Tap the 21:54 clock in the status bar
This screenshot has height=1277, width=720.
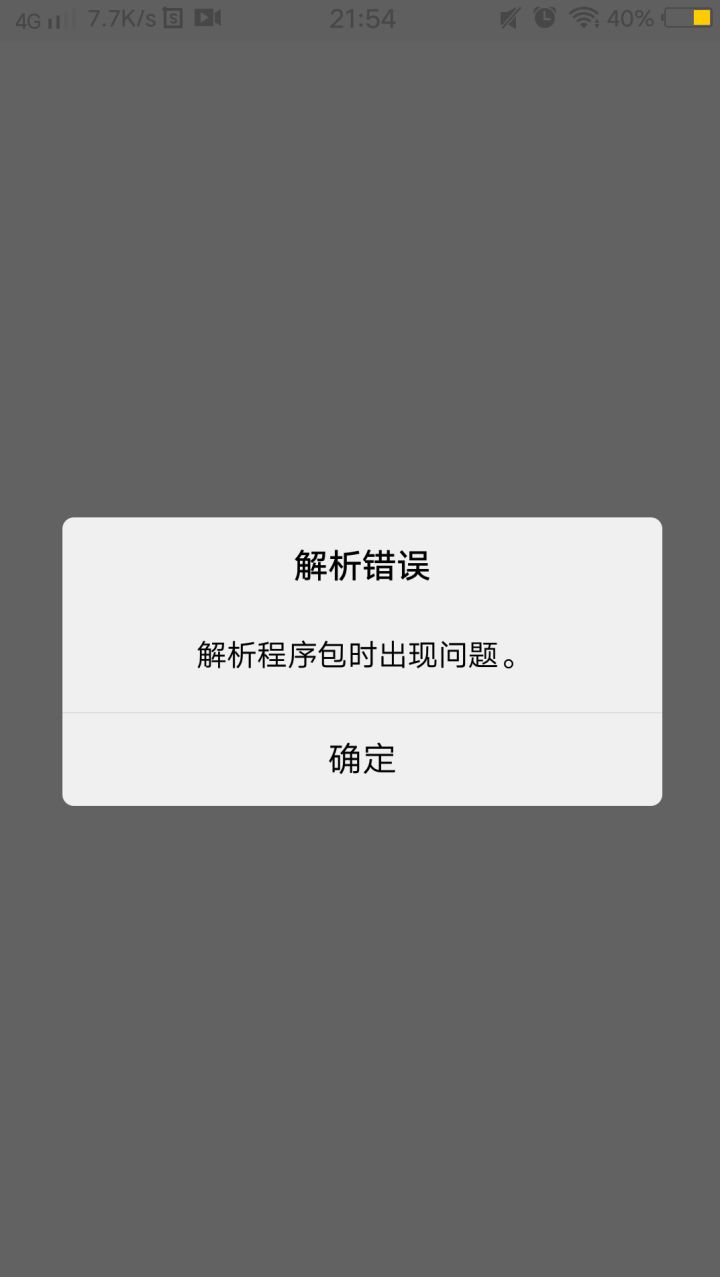coord(363,17)
